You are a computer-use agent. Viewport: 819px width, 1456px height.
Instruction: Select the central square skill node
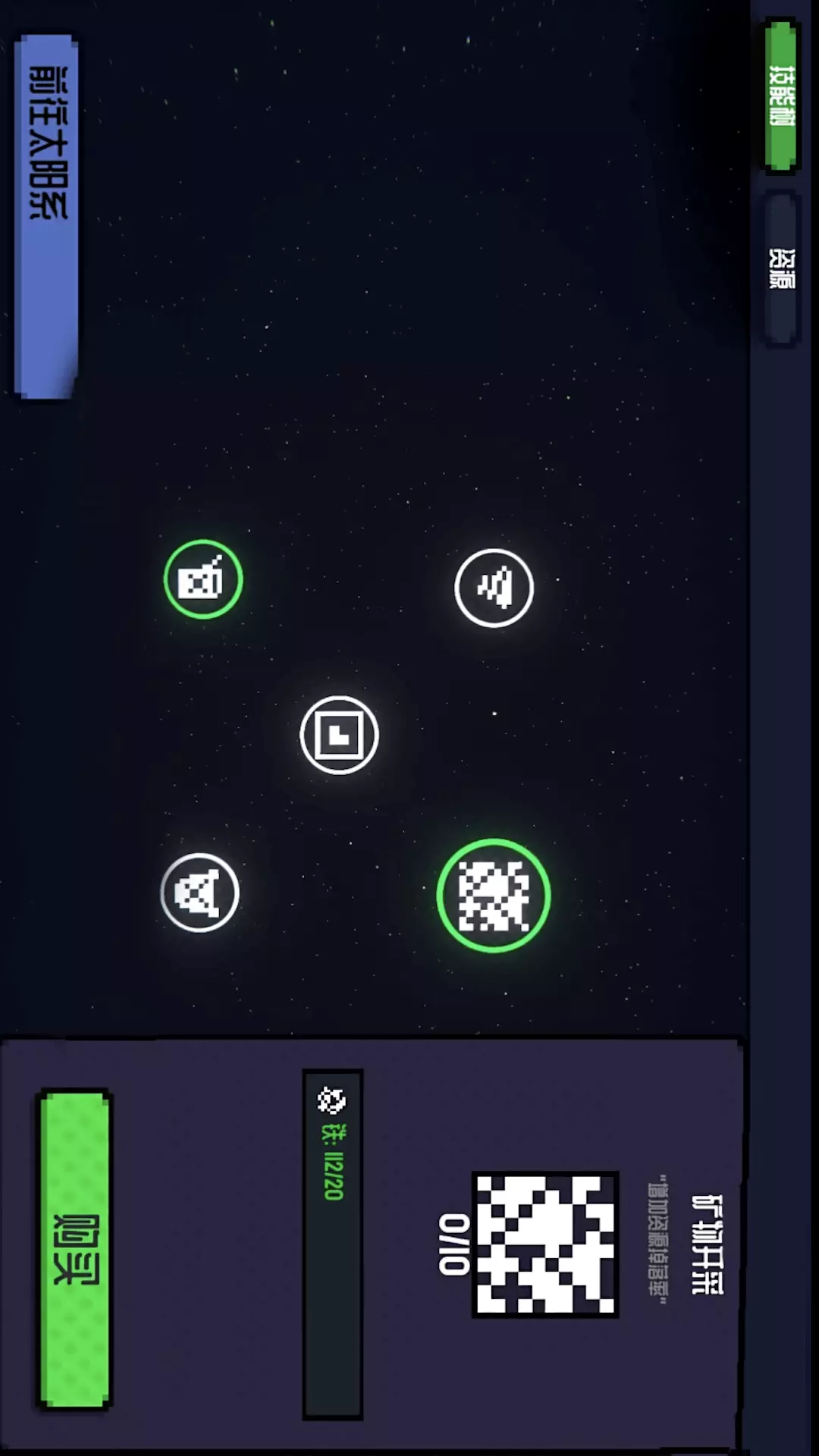coord(339,735)
